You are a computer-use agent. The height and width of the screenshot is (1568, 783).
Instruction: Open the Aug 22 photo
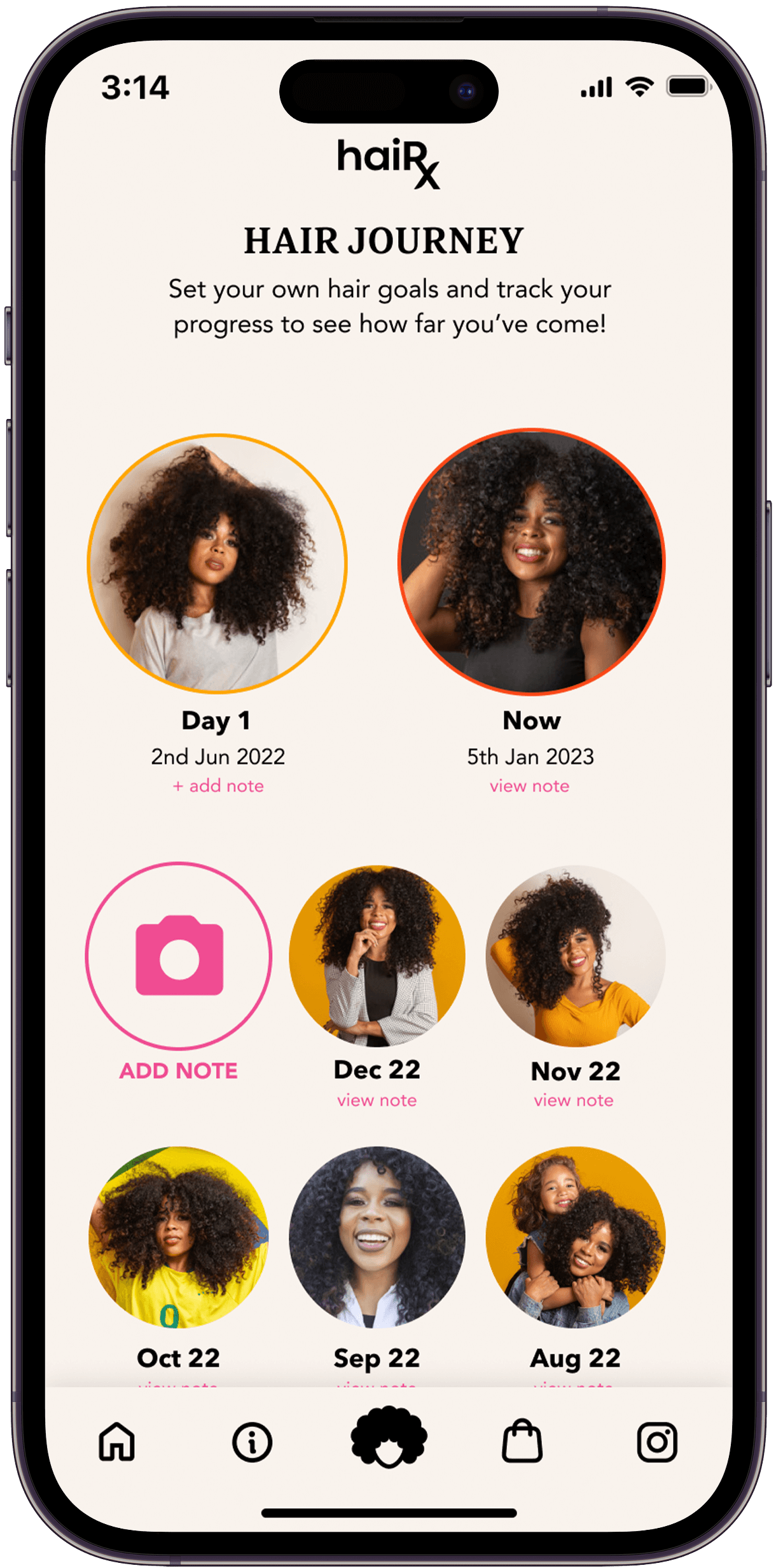(x=575, y=1237)
